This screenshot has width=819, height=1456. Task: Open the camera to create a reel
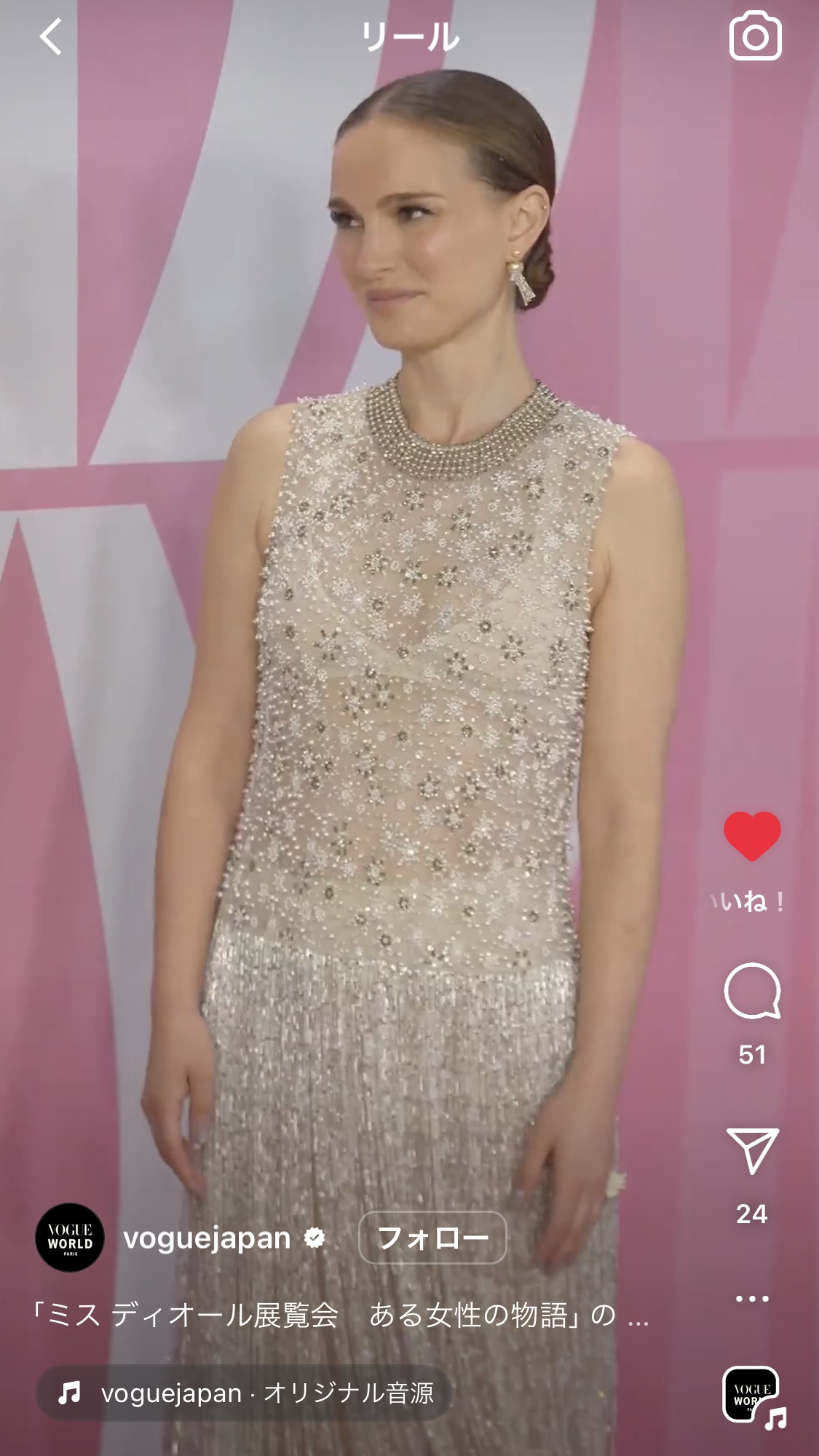click(x=755, y=36)
